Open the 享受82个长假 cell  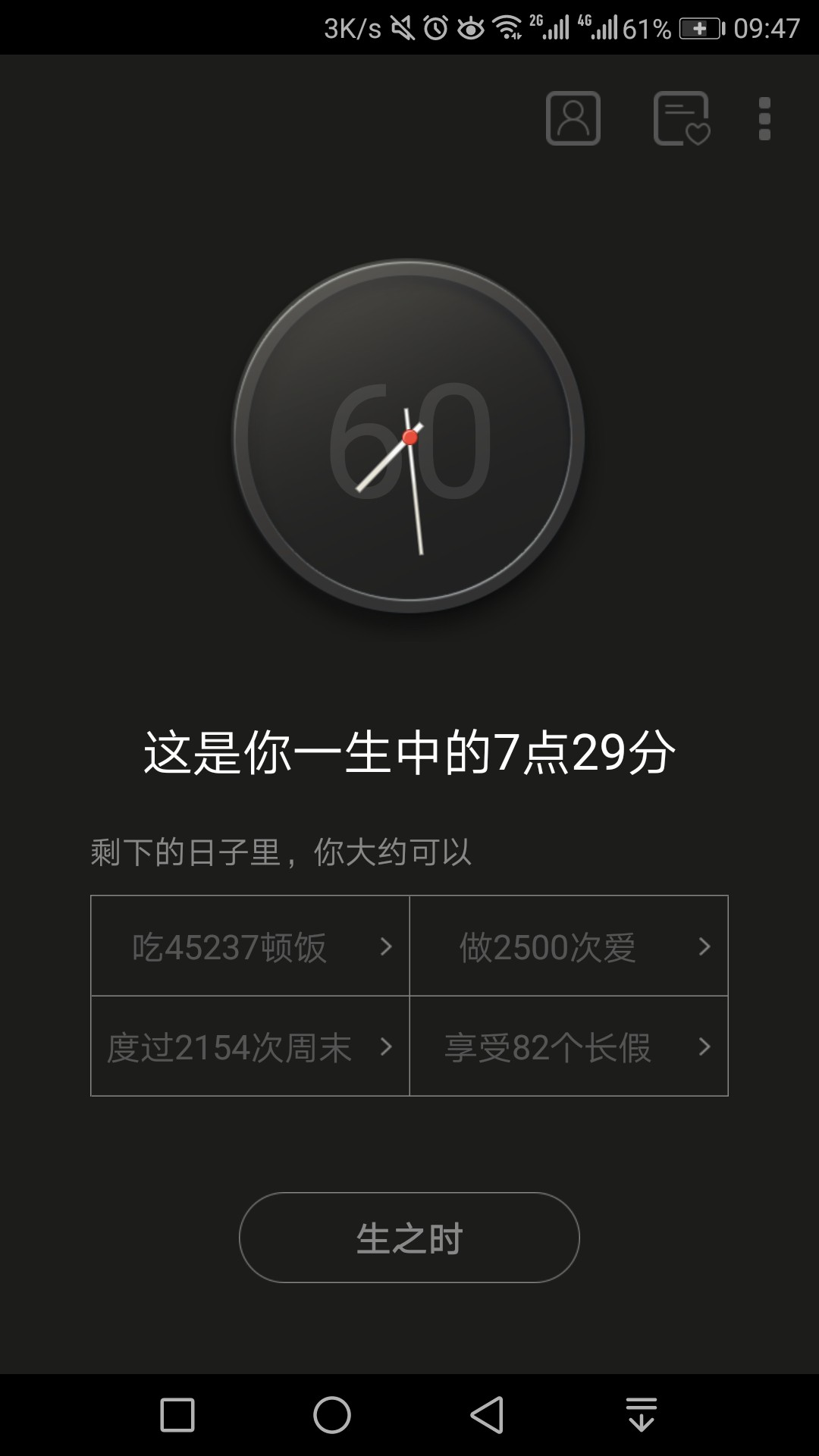[x=569, y=1046]
